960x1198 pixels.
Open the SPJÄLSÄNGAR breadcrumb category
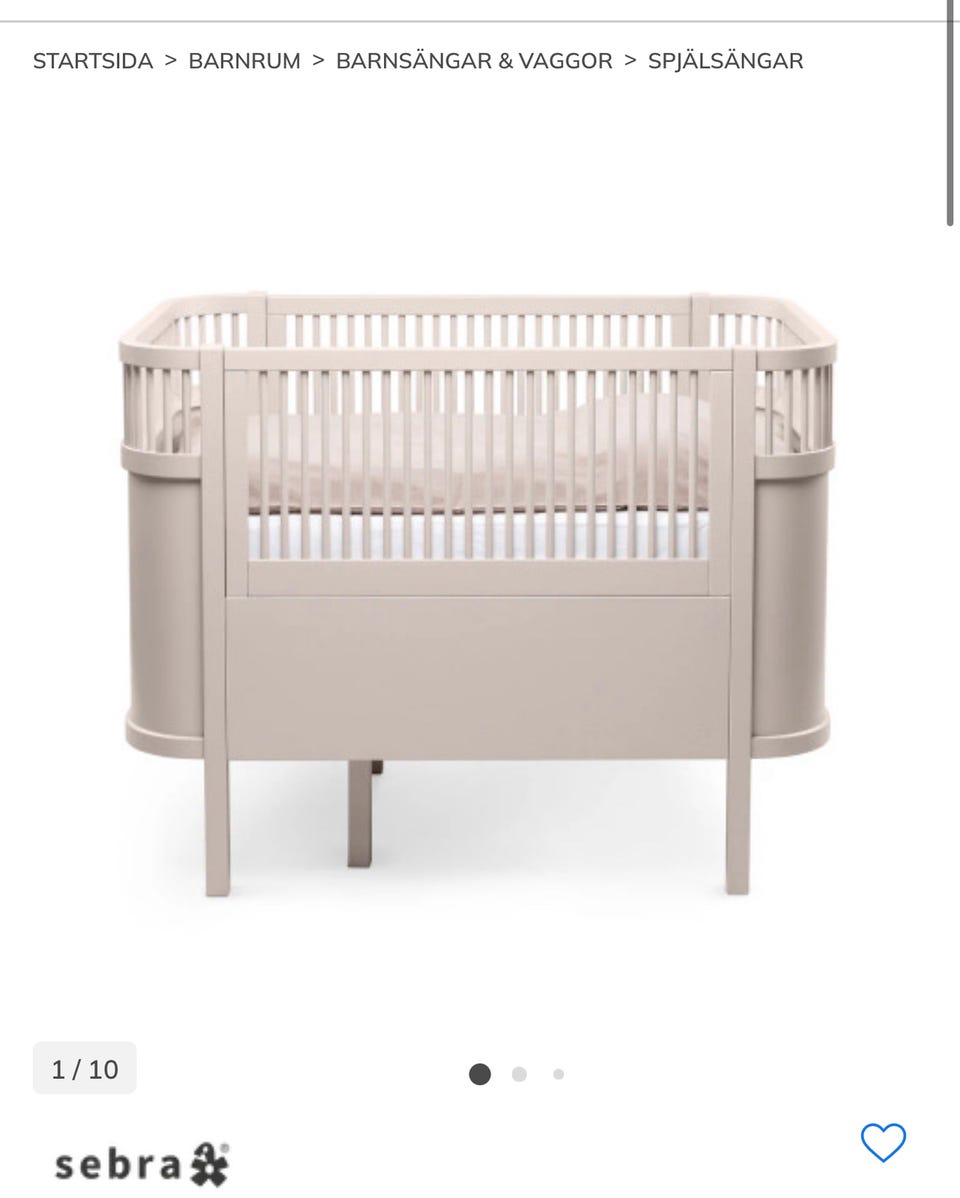pos(725,61)
